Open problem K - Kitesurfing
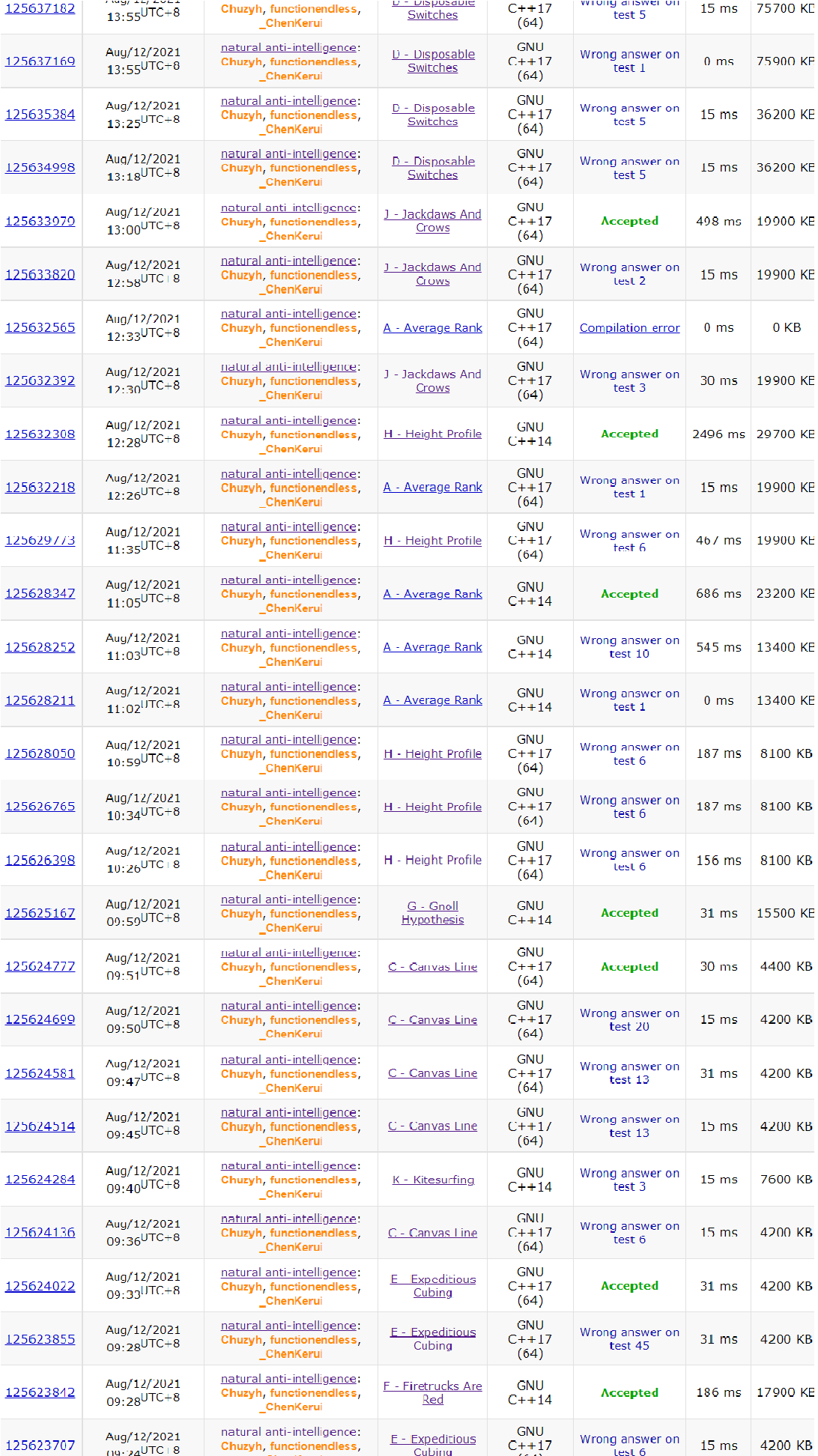Screen dimensions: 818x1456 tap(433, 1180)
